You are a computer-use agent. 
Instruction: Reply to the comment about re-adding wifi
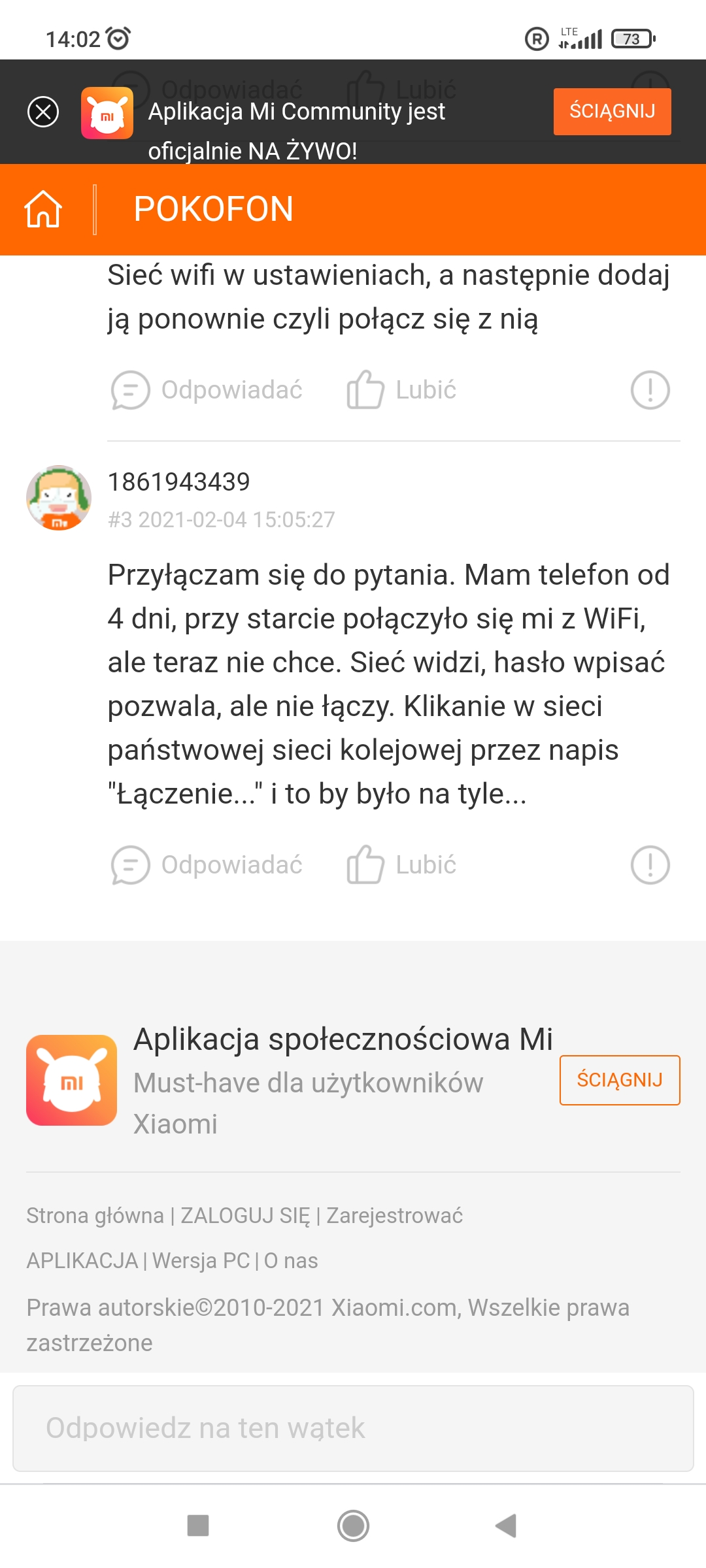[207, 390]
